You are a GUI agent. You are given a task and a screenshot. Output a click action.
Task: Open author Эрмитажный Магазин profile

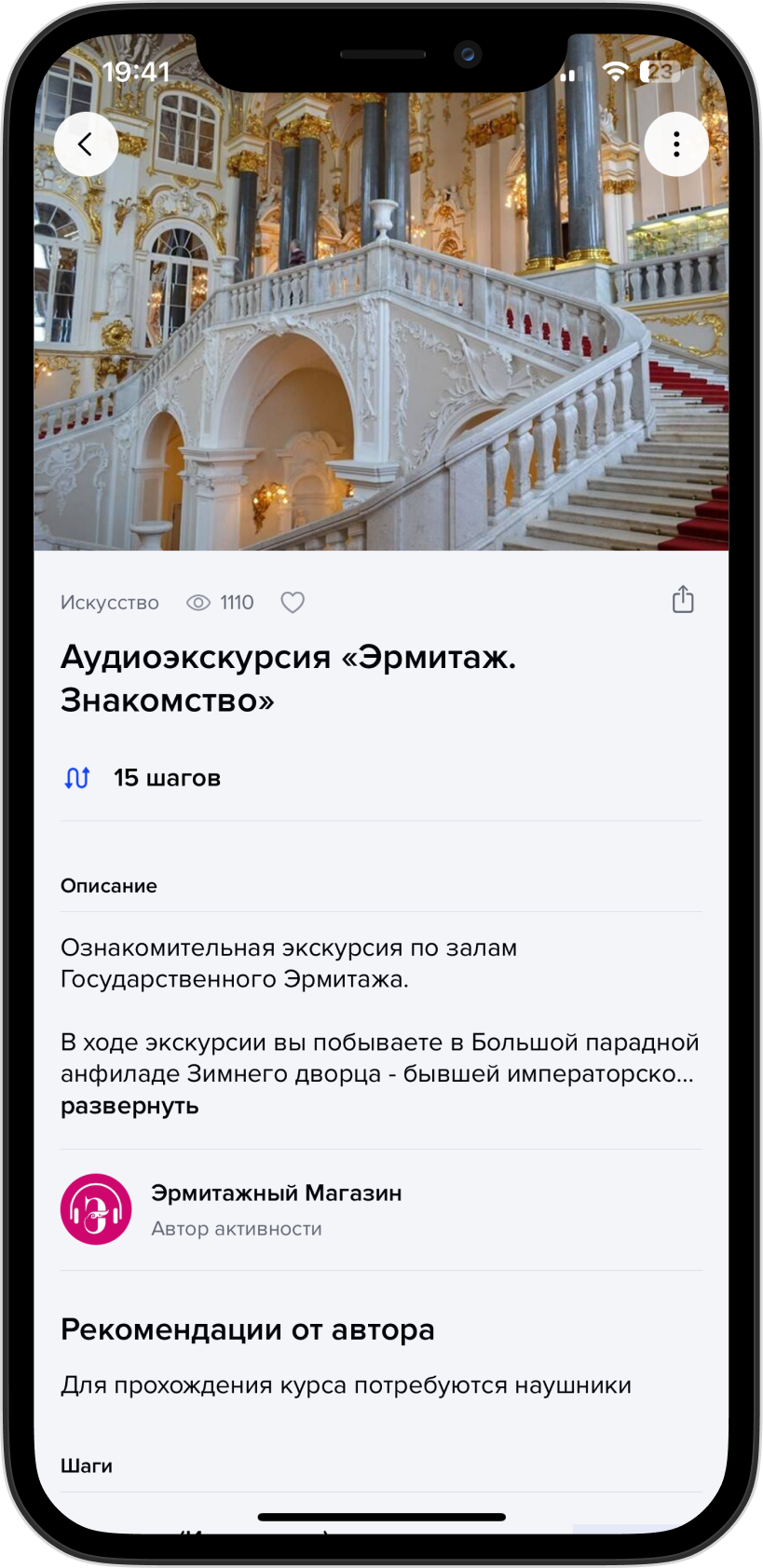(x=276, y=1209)
